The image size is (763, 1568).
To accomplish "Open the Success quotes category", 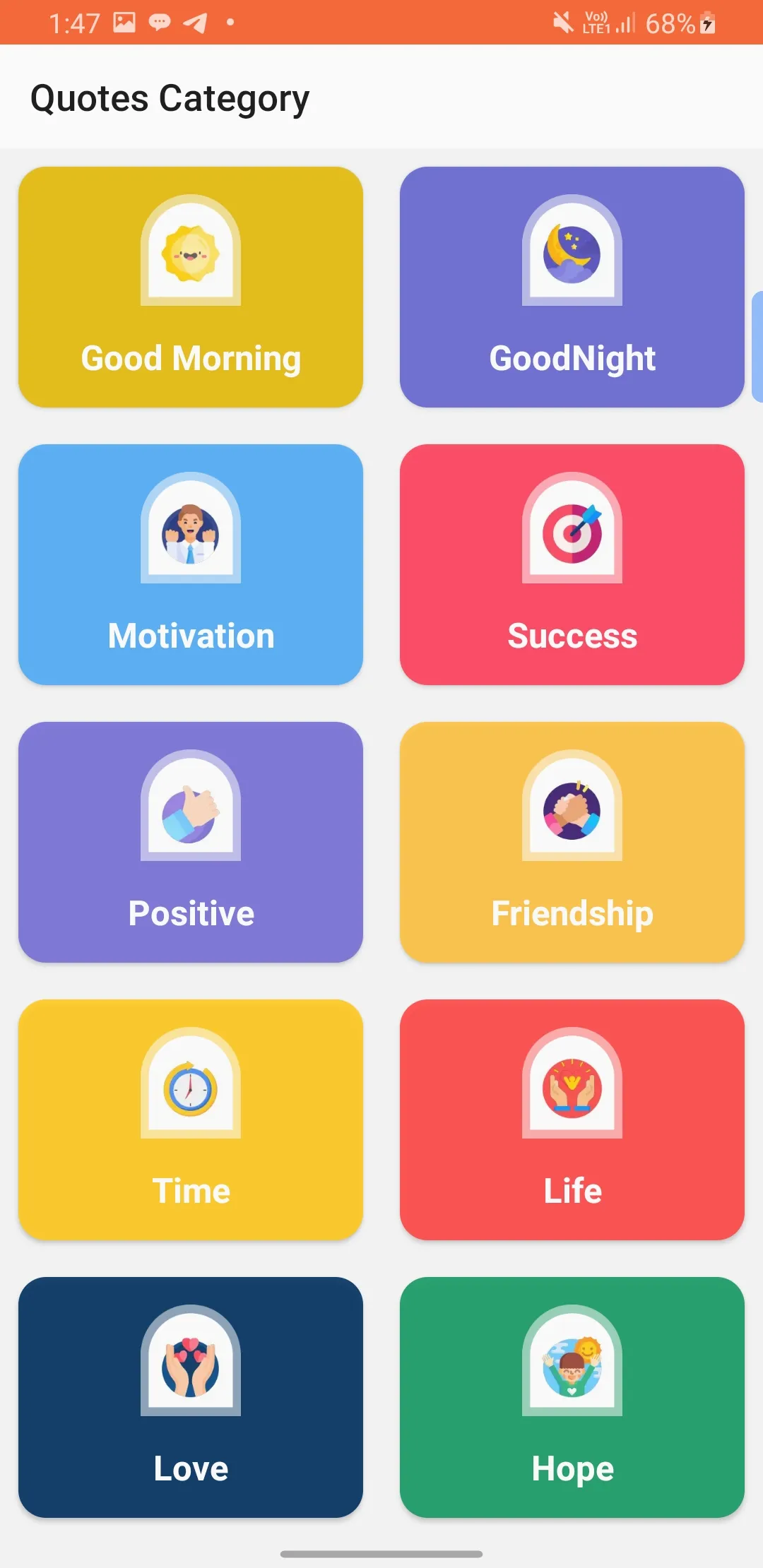I will pos(572,564).
